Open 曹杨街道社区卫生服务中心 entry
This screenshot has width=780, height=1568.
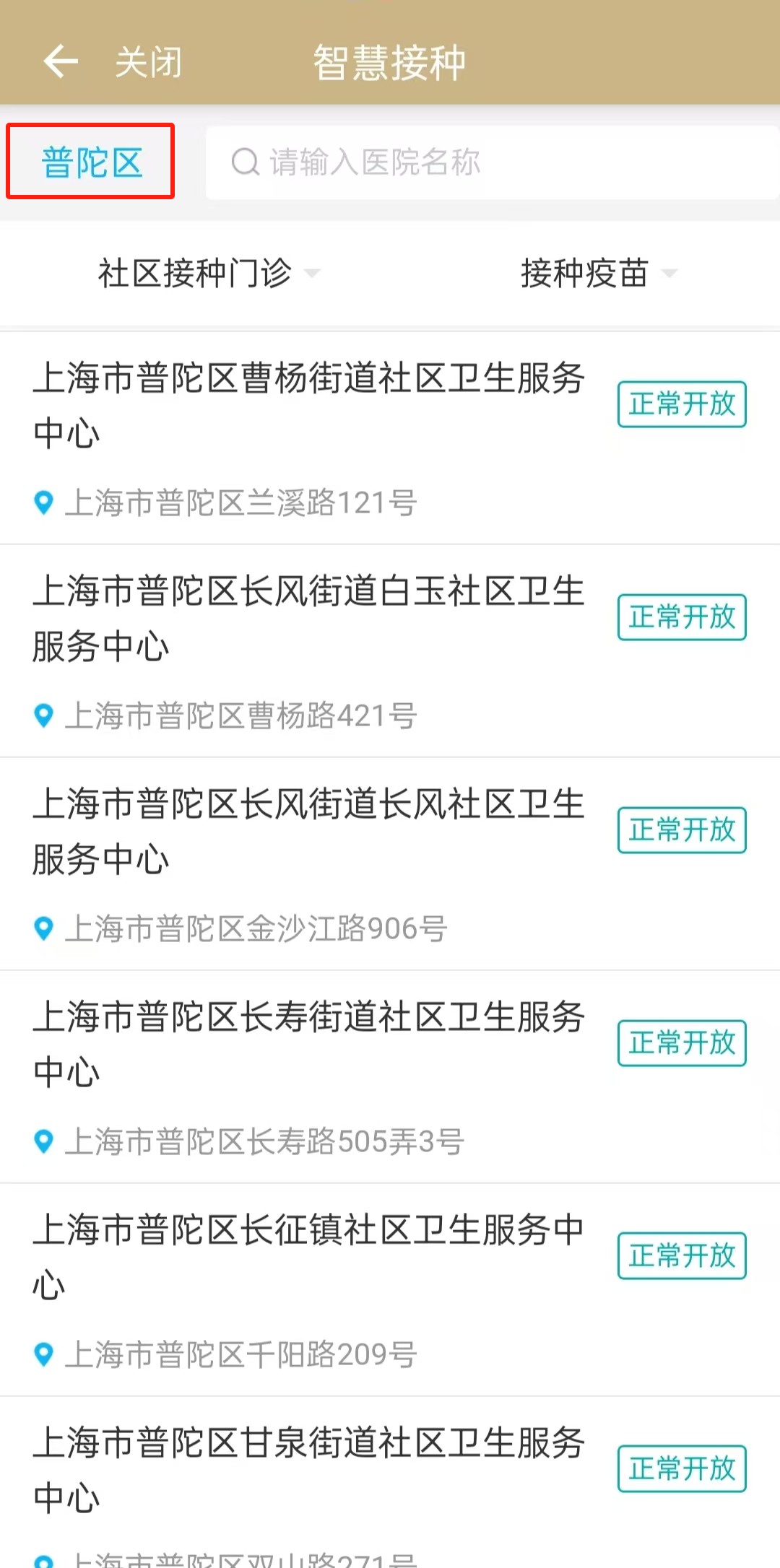pyautogui.click(x=309, y=406)
